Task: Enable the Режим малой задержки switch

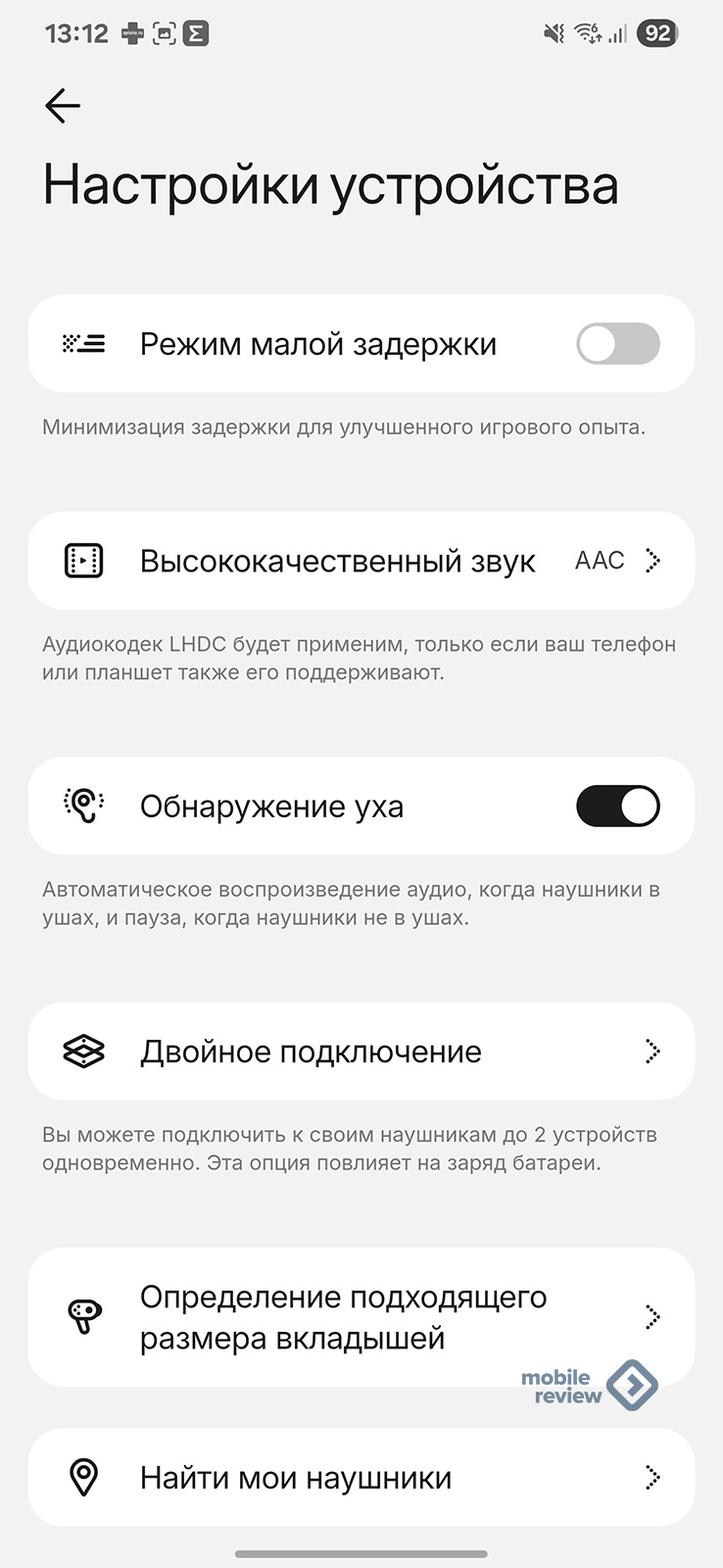Action: (618, 344)
